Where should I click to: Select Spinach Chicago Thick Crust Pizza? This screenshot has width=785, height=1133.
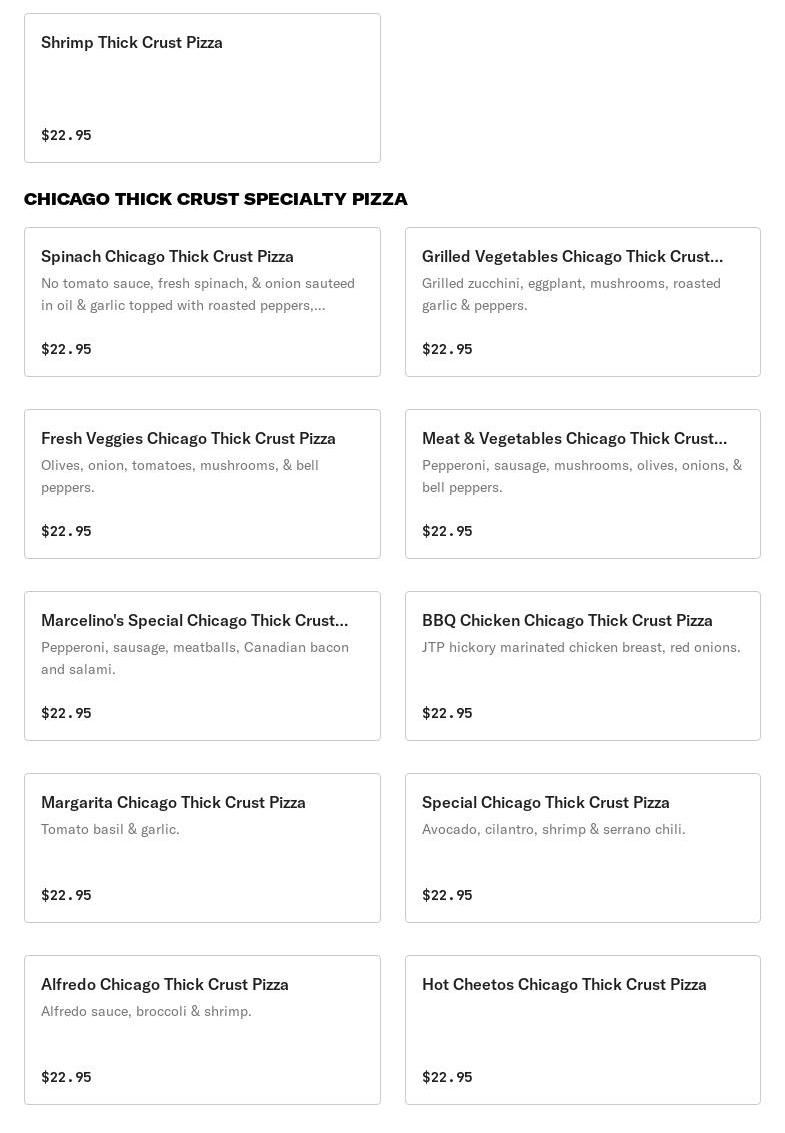coord(202,302)
